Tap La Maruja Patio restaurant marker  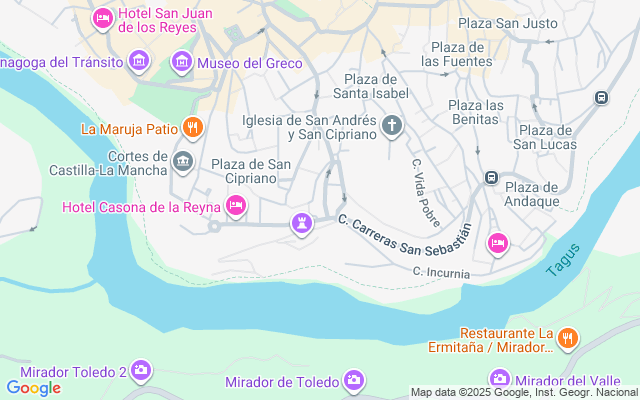point(193,127)
